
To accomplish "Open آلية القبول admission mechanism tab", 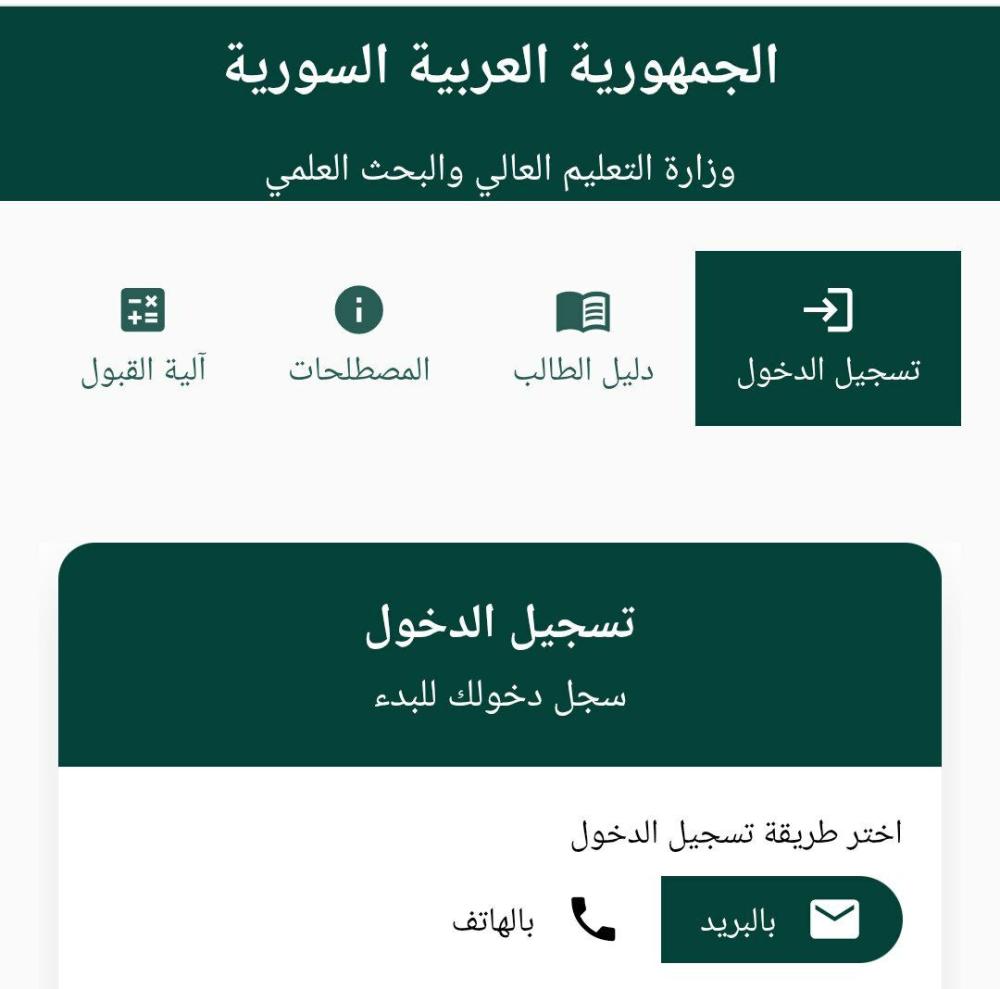I will 143,338.
